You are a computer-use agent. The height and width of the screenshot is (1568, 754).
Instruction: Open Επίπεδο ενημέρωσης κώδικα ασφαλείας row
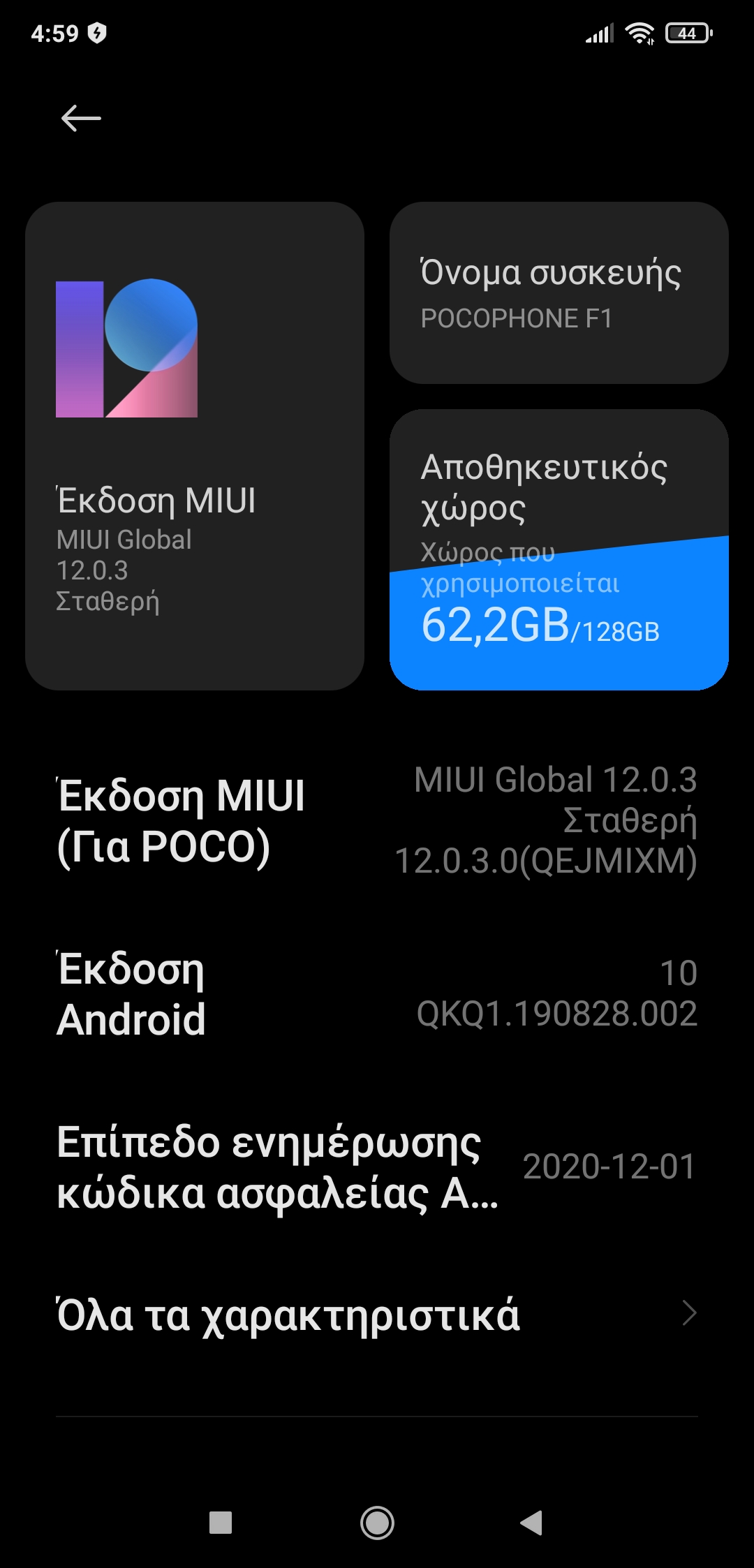pos(377,1167)
